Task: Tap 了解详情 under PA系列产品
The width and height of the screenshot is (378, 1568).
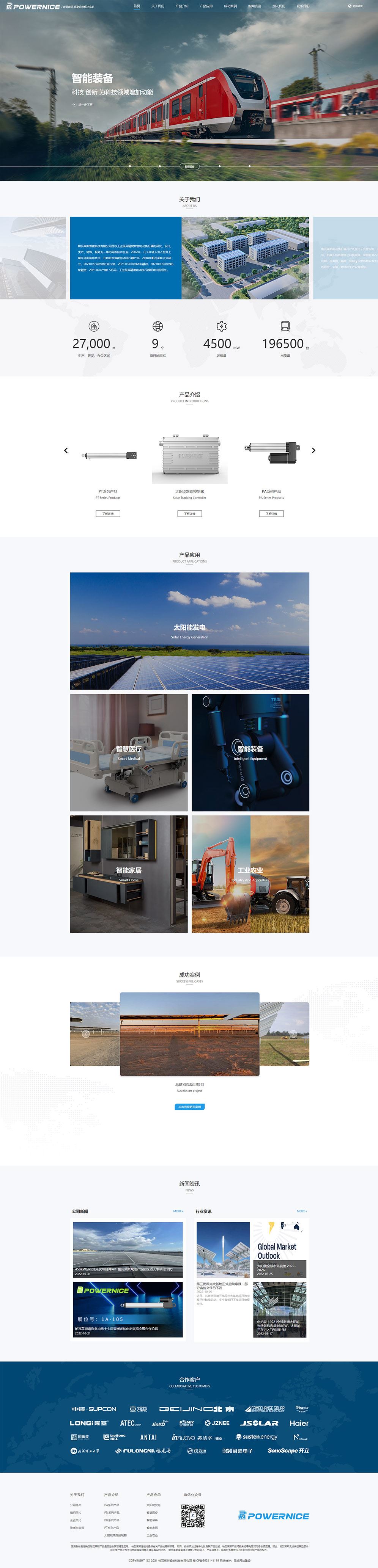Action: (x=271, y=513)
